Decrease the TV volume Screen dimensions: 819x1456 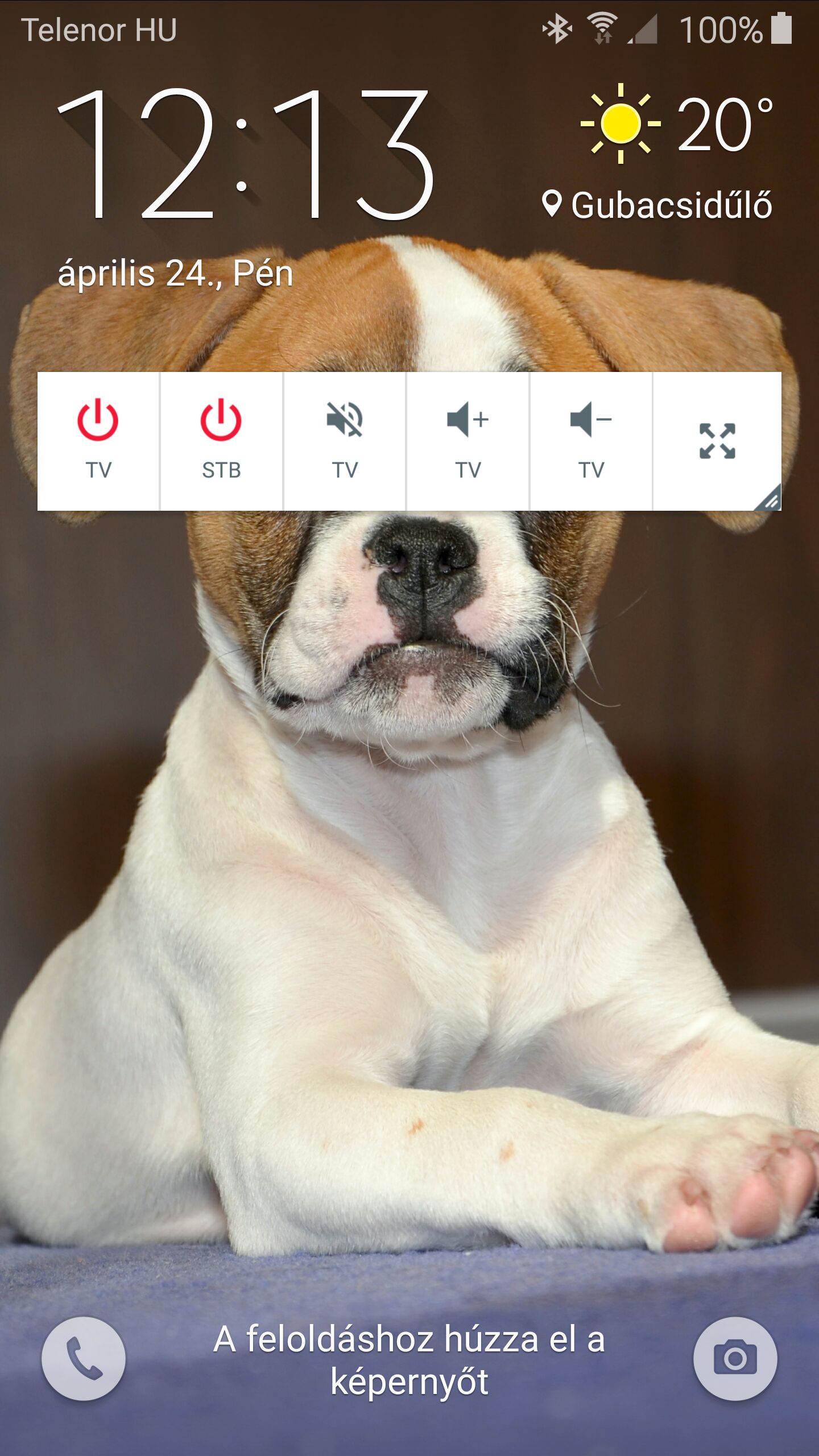click(x=591, y=441)
